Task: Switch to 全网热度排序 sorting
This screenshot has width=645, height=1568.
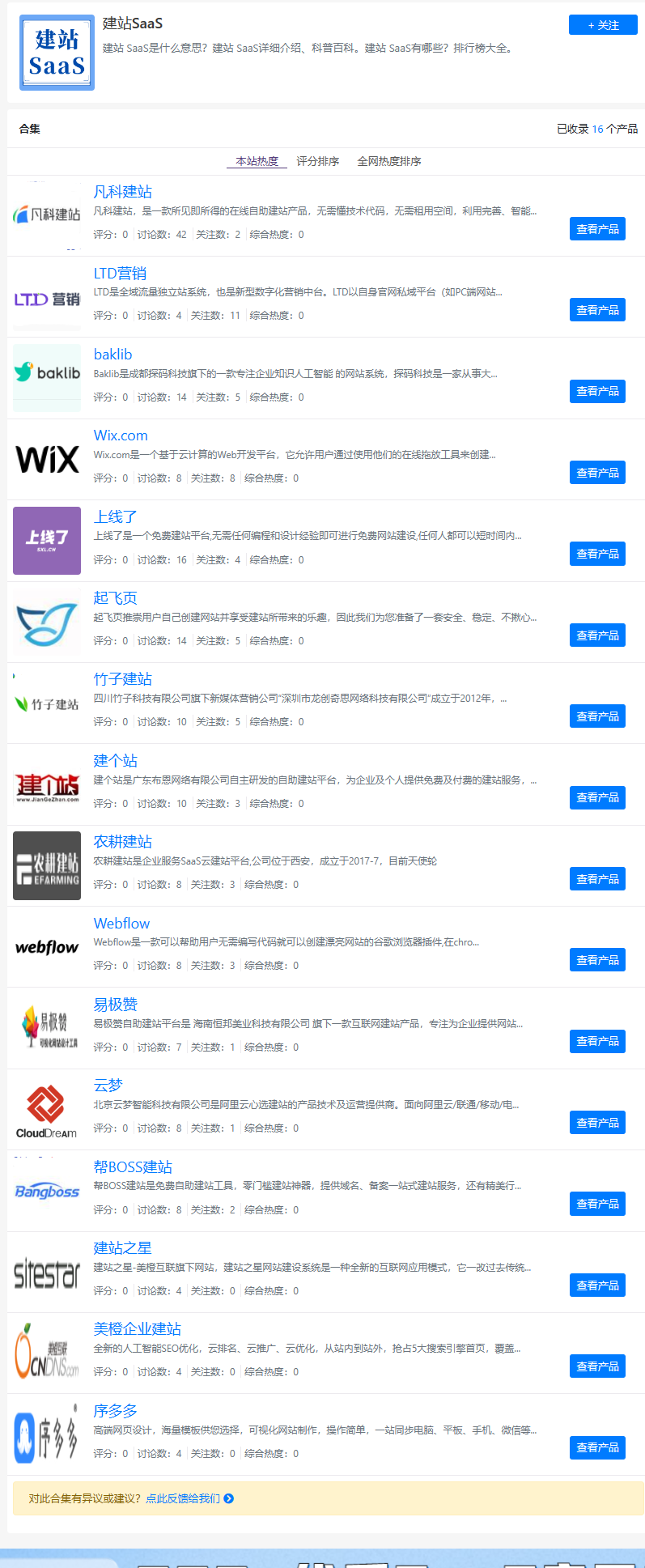Action: tap(388, 161)
